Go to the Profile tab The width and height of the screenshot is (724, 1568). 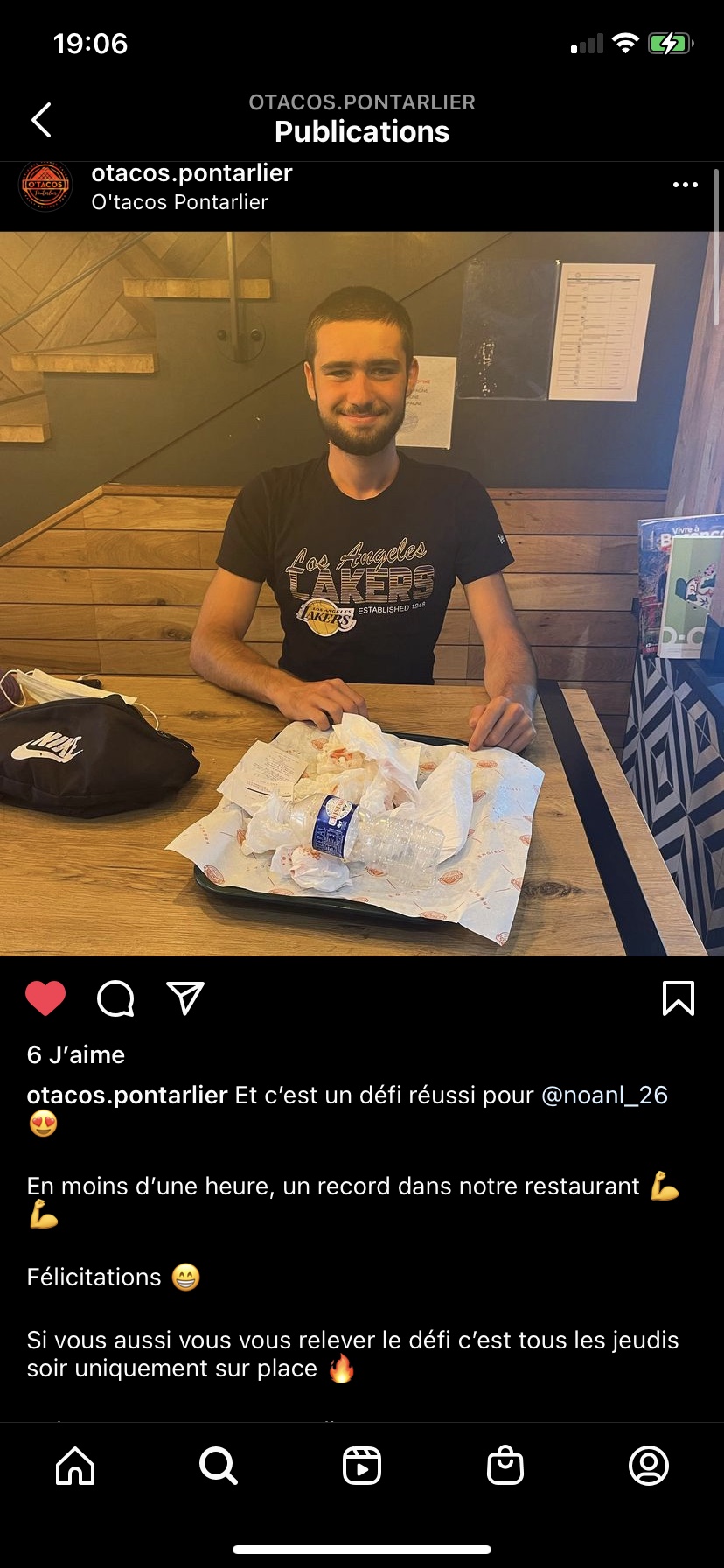[x=649, y=1466]
